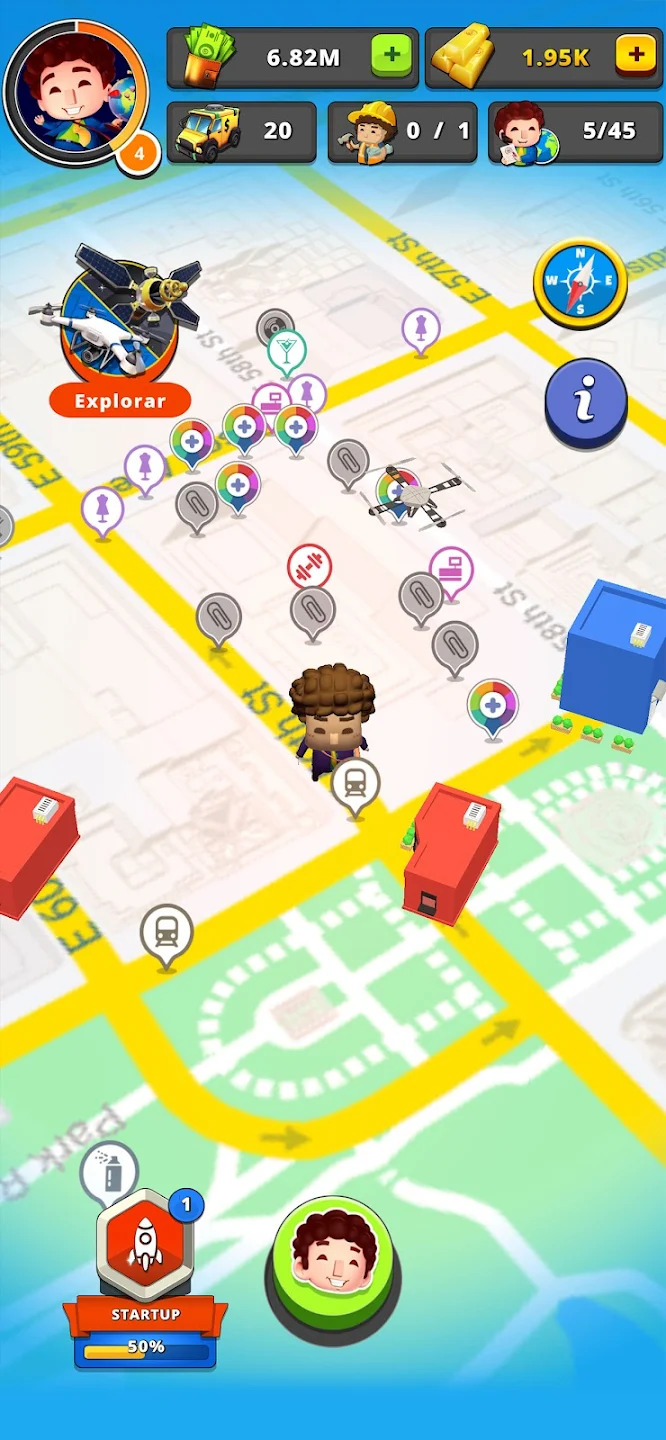666x1440 pixels.
Task: Tap the blue building on the map
Action: [x=612, y=655]
